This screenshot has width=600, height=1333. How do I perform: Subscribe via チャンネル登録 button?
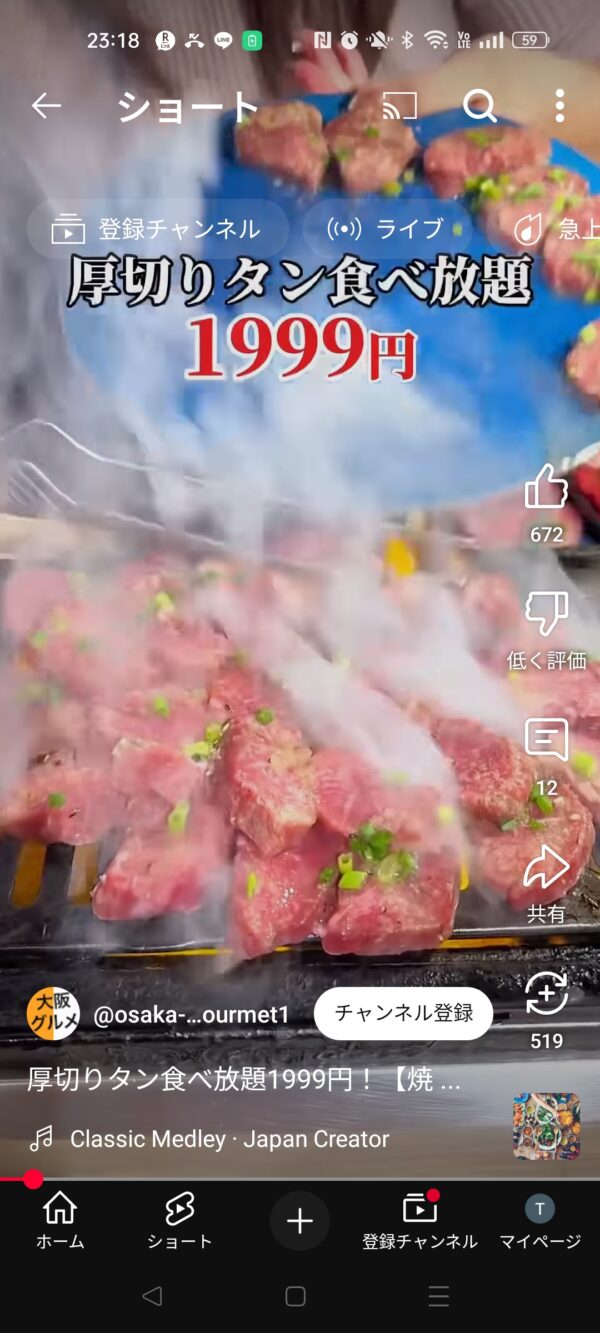[403, 1014]
